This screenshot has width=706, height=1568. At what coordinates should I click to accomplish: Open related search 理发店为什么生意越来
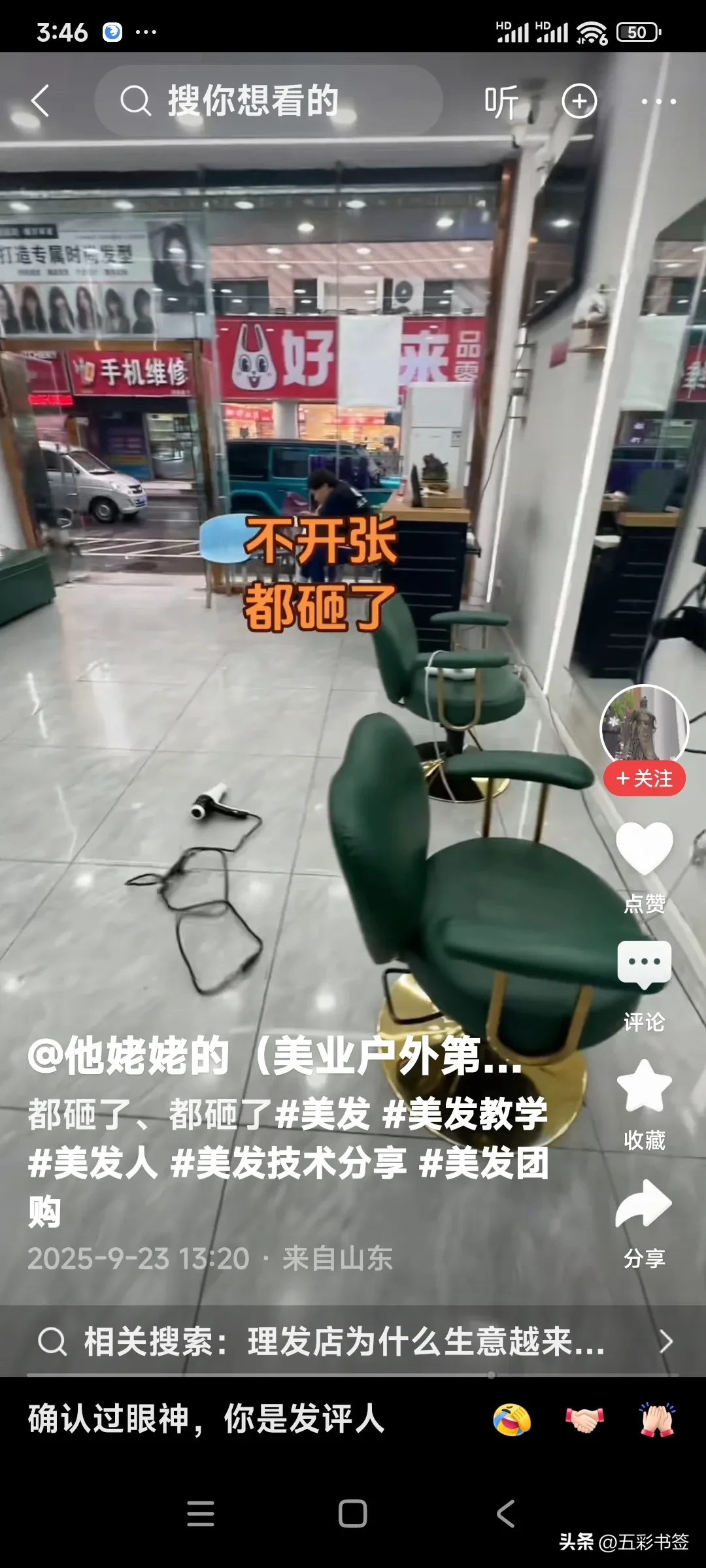point(353,1342)
